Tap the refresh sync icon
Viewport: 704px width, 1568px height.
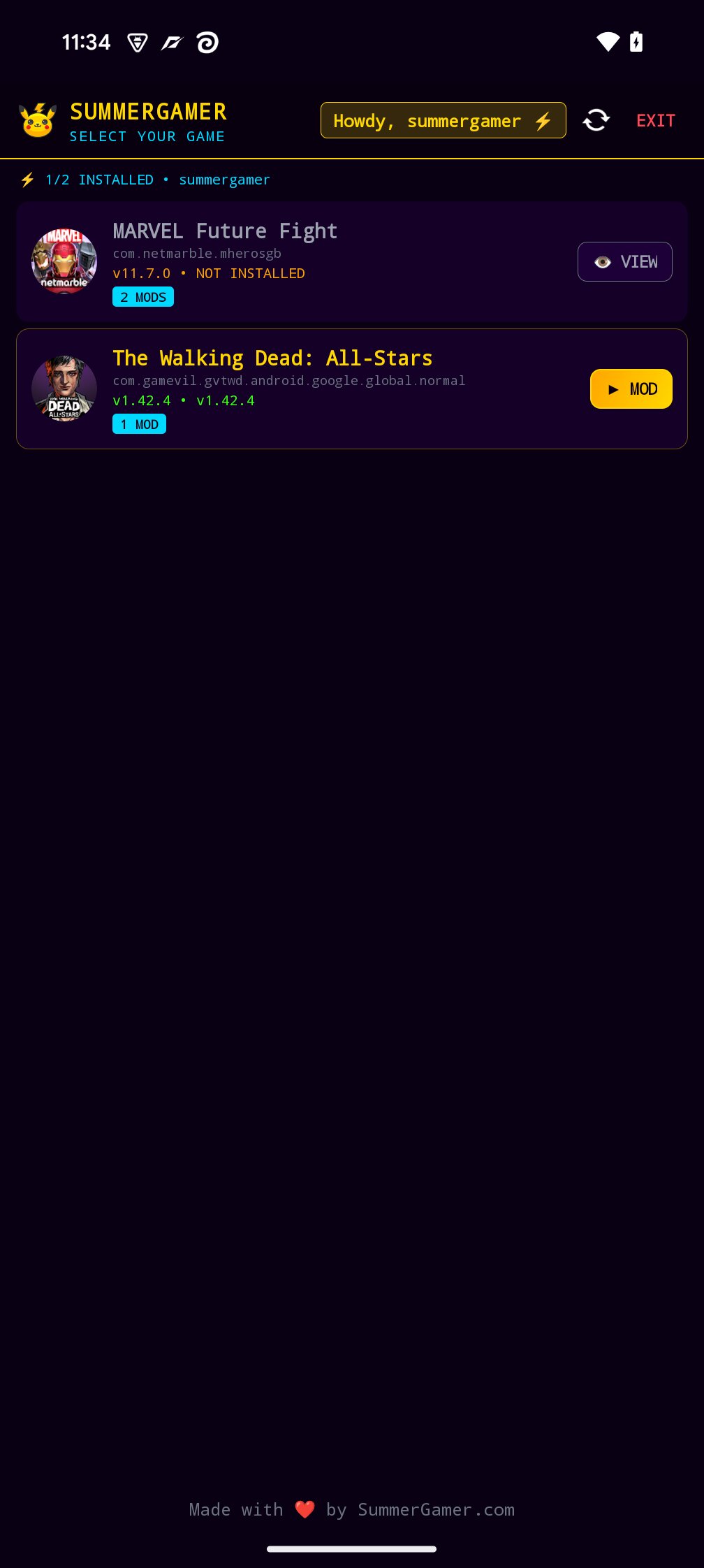596,120
